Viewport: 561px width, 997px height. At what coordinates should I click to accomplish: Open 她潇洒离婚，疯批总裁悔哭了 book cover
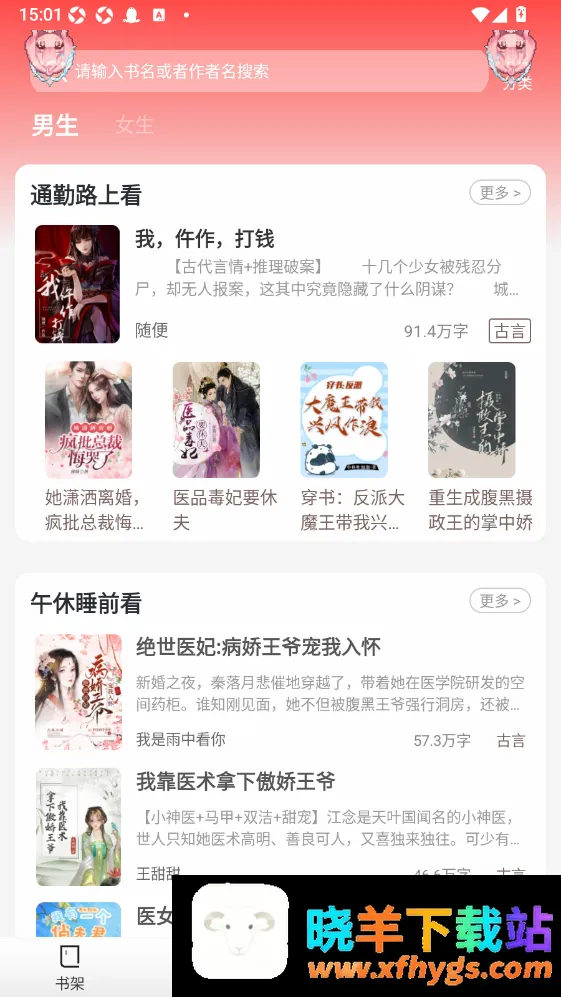(88, 420)
